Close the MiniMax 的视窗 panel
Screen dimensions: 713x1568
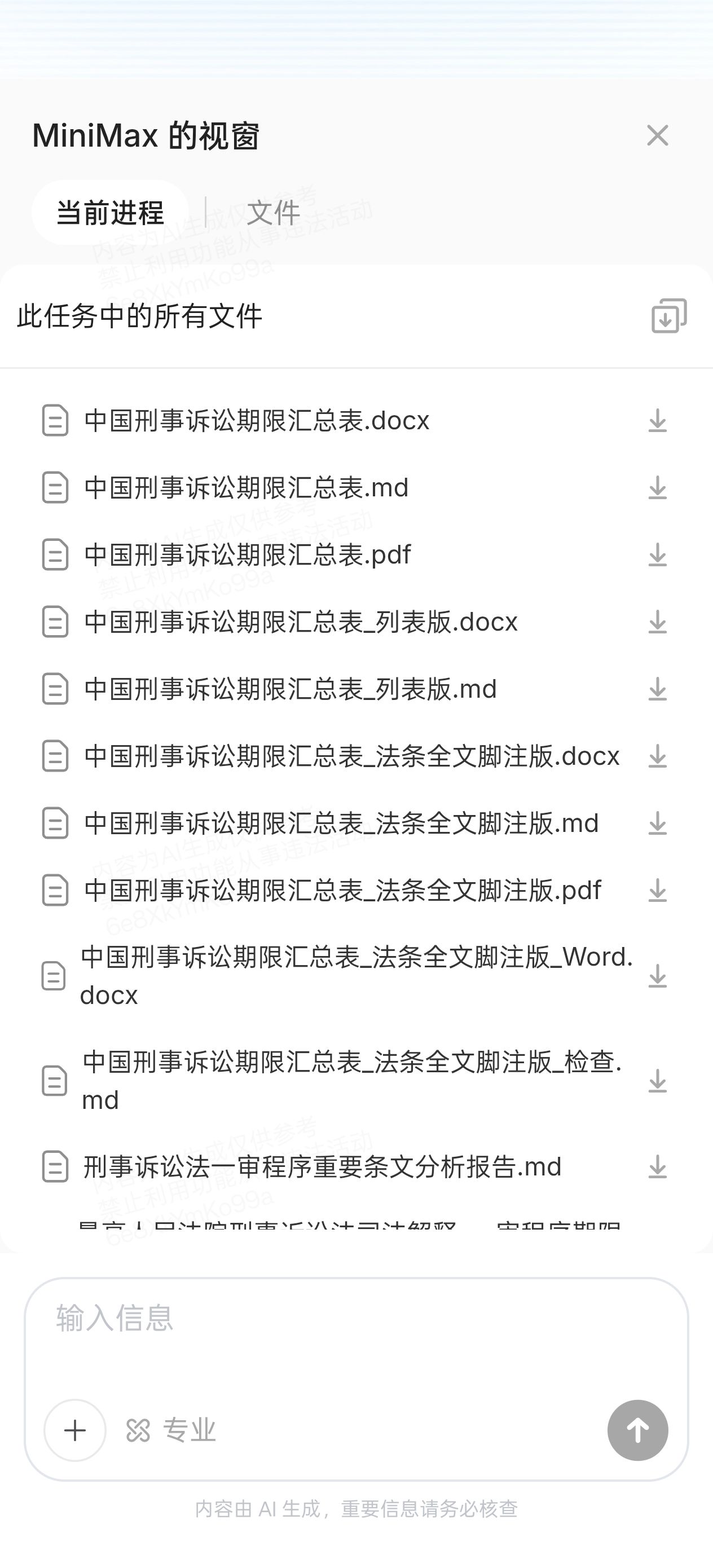click(x=657, y=135)
